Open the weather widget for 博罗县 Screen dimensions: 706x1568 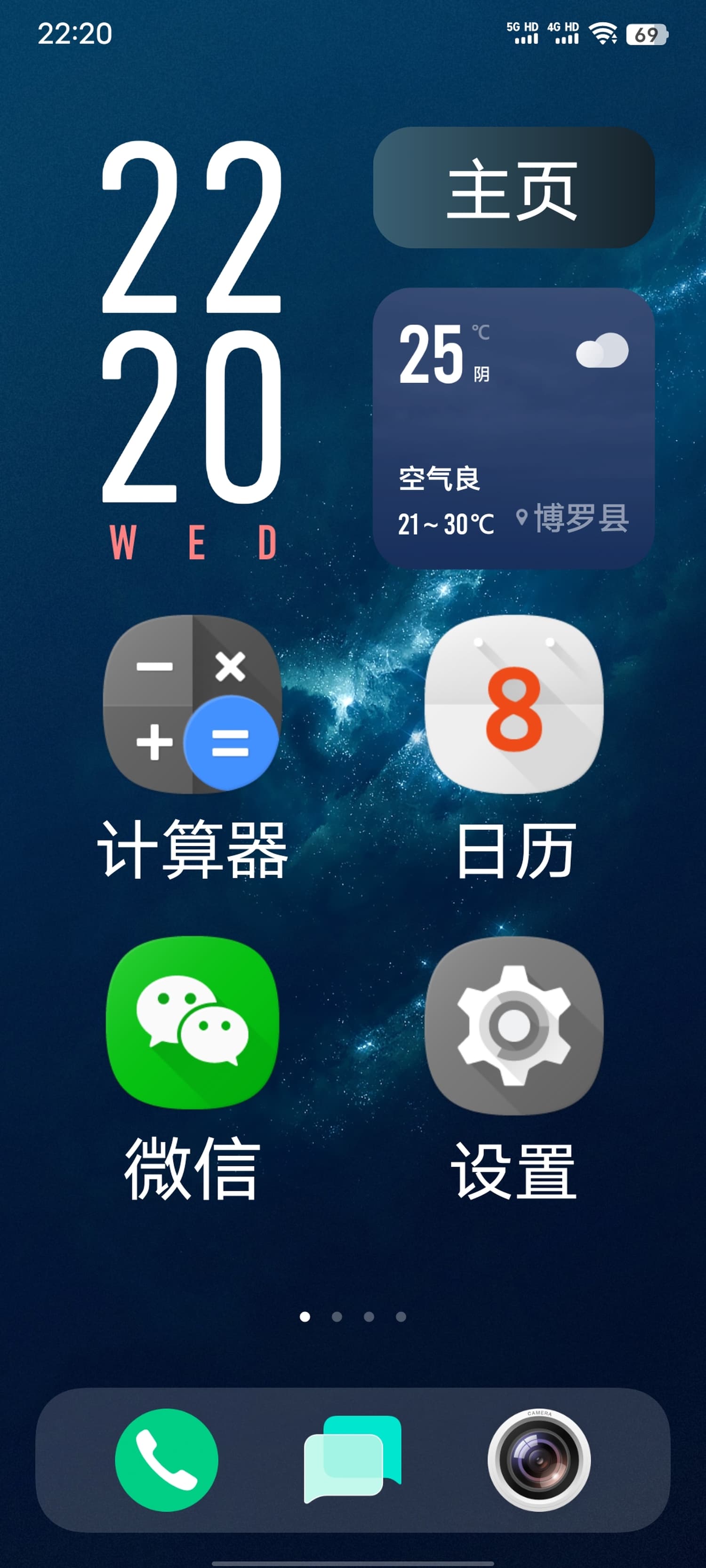[513, 428]
